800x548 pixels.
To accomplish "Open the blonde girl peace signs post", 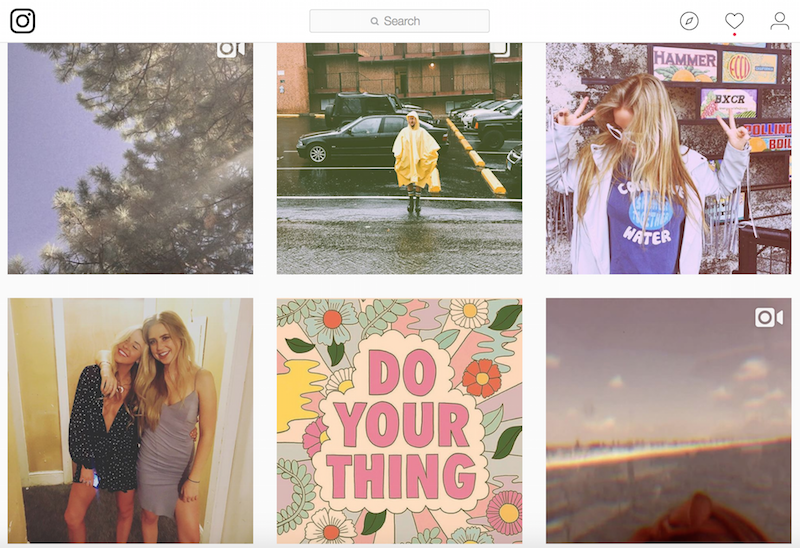I will (668, 158).
